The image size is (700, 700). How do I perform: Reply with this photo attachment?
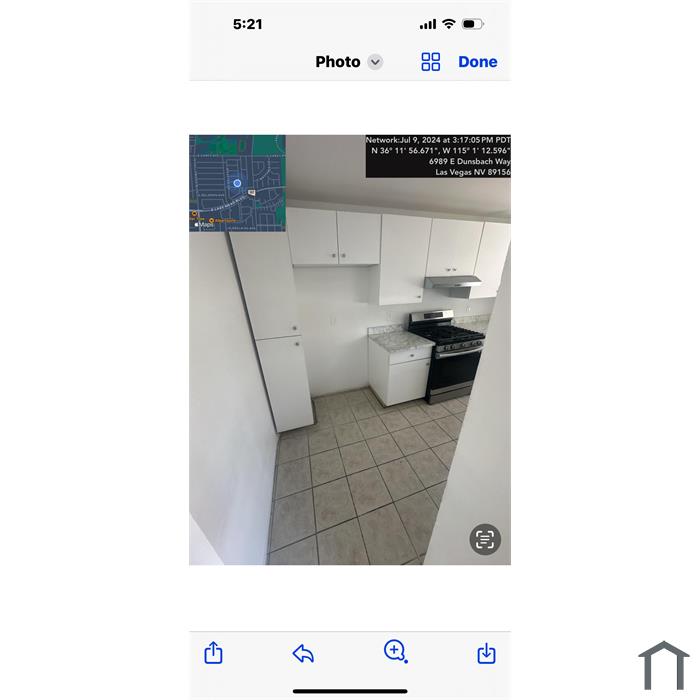point(303,654)
